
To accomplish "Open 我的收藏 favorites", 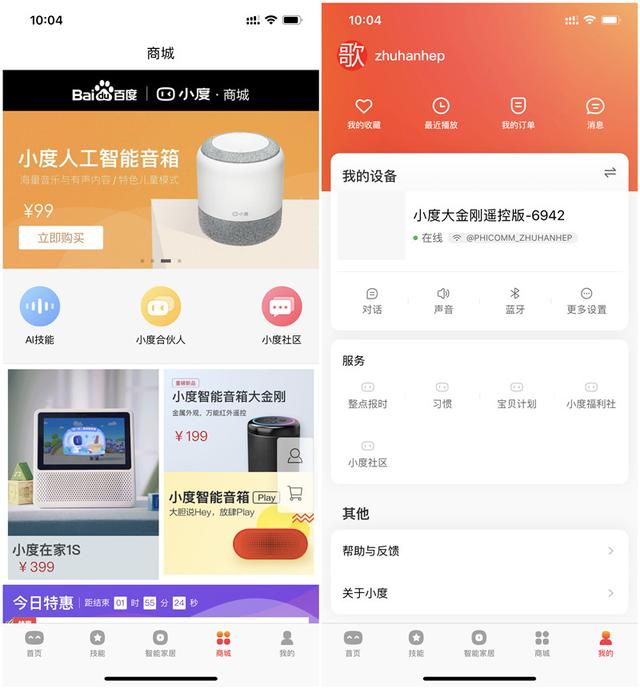I will tap(364, 114).
